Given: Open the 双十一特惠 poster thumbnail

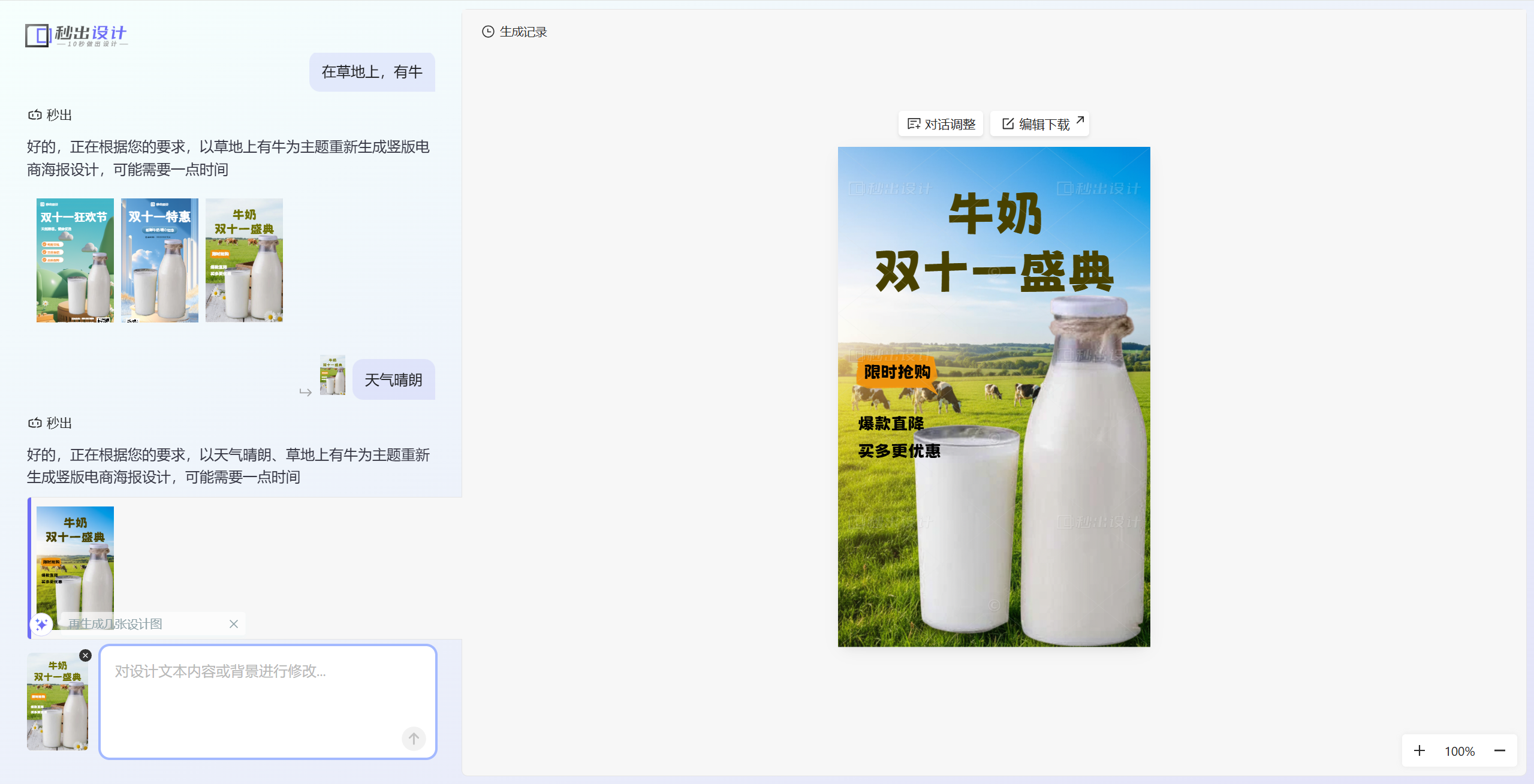Looking at the screenshot, I should click(x=159, y=260).
